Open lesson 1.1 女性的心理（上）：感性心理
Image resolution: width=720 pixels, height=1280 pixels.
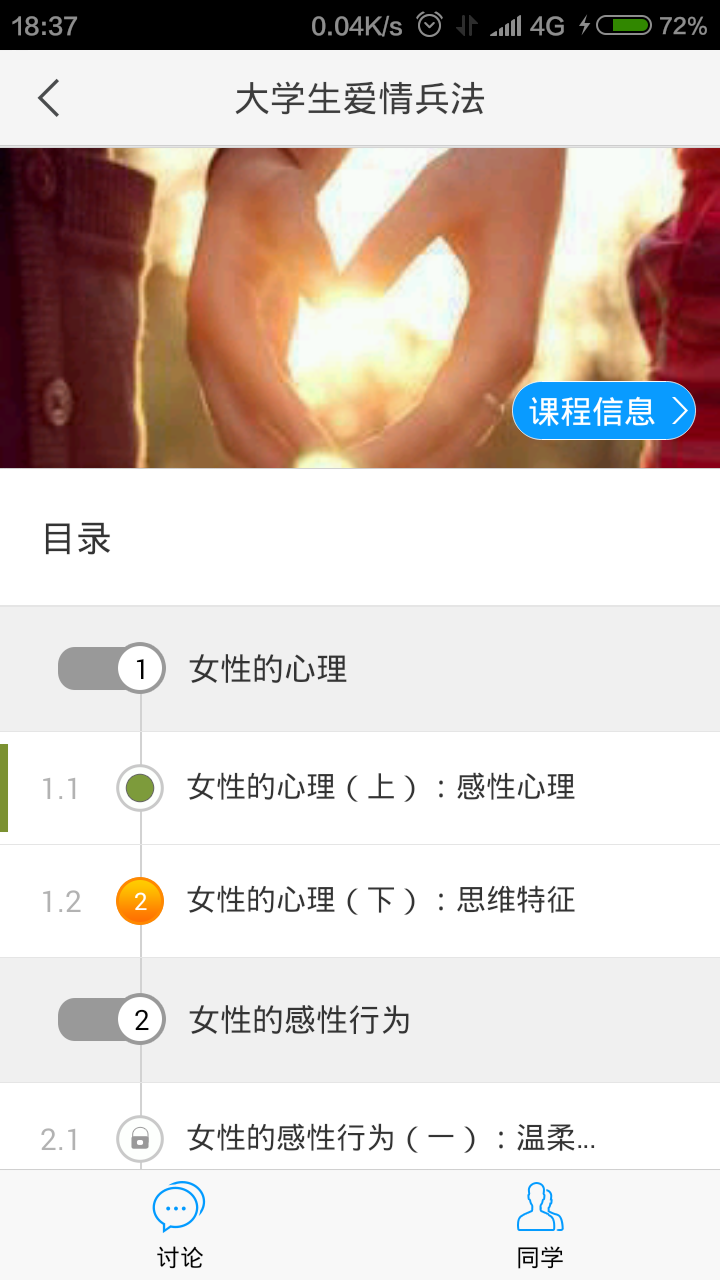click(380, 788)
